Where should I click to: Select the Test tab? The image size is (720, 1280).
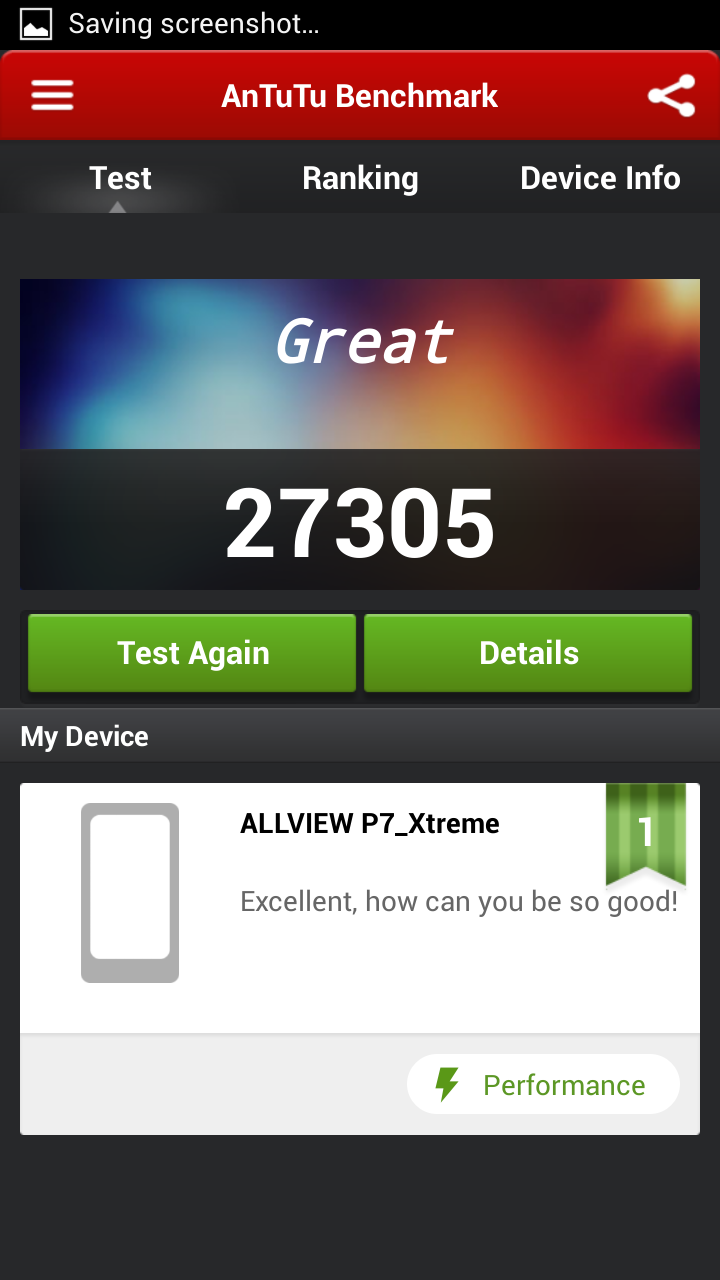coord(120,178)
